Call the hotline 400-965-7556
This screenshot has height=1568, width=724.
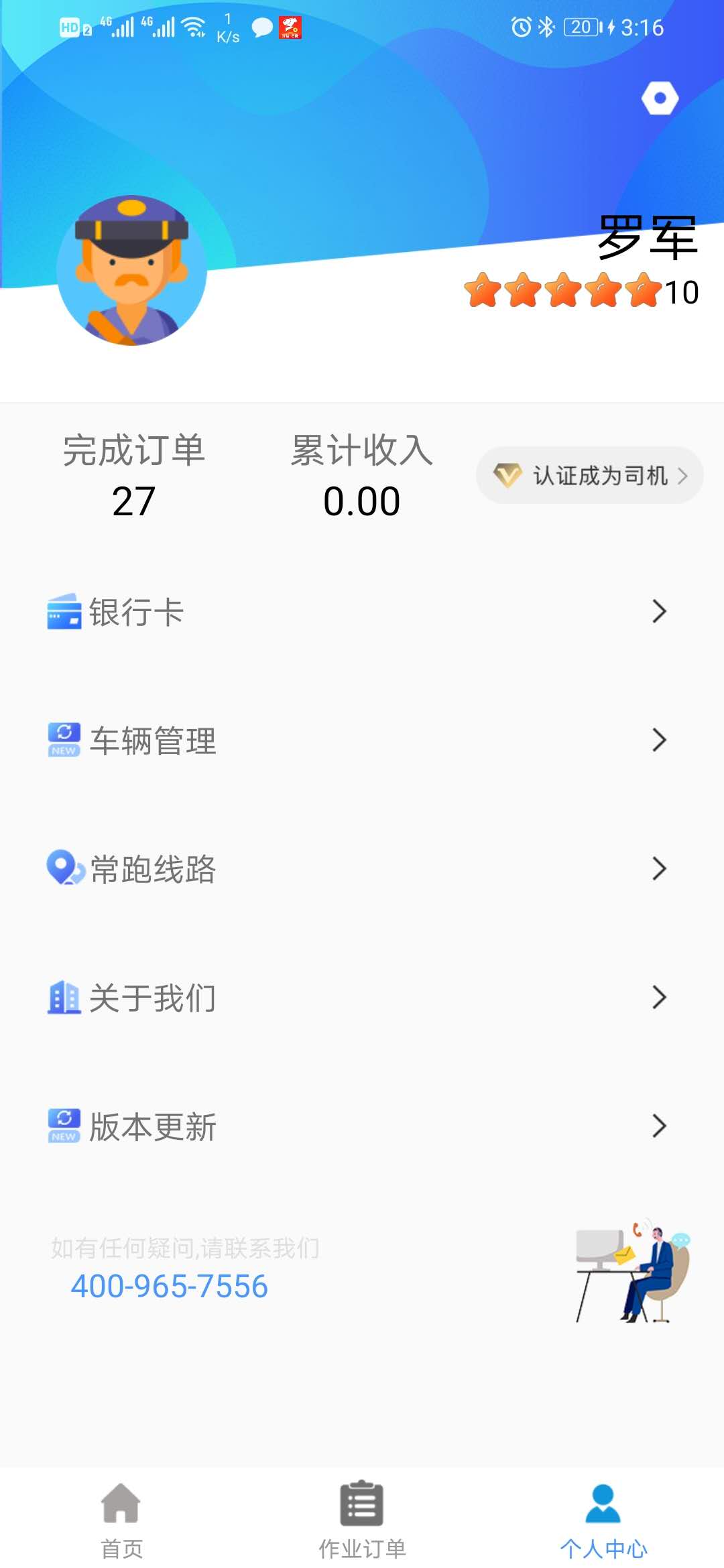pos(169,1287)
